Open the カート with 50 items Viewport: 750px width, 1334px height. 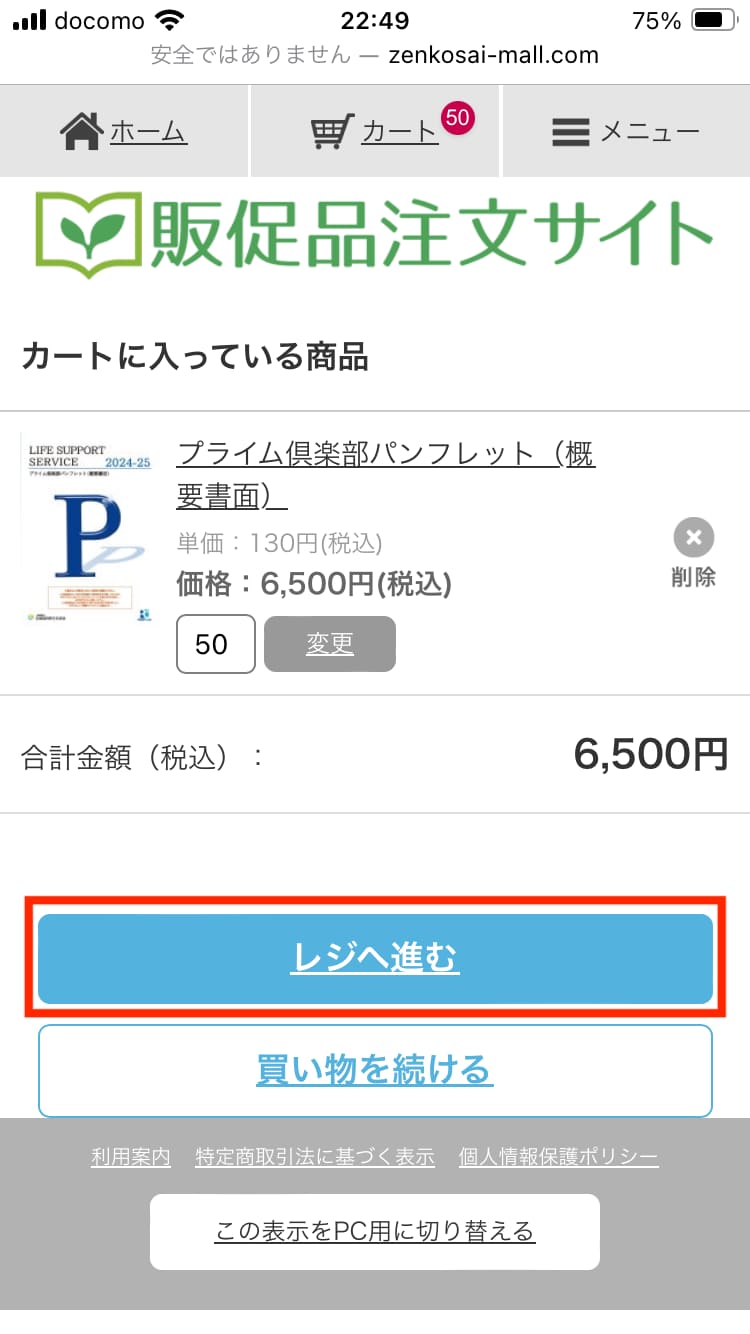pyautogui.click(x=375, y=131)
